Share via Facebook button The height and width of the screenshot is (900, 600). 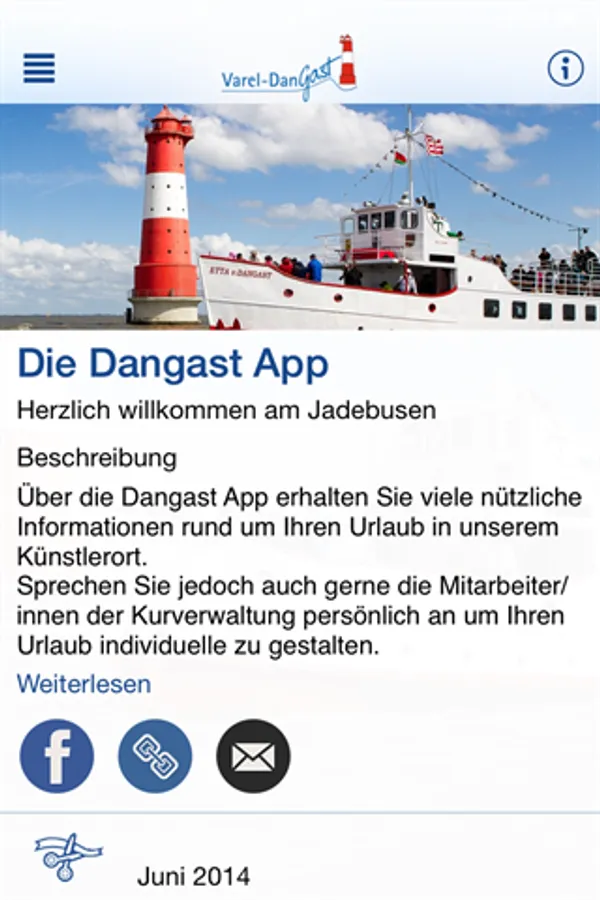pos(57,756)
